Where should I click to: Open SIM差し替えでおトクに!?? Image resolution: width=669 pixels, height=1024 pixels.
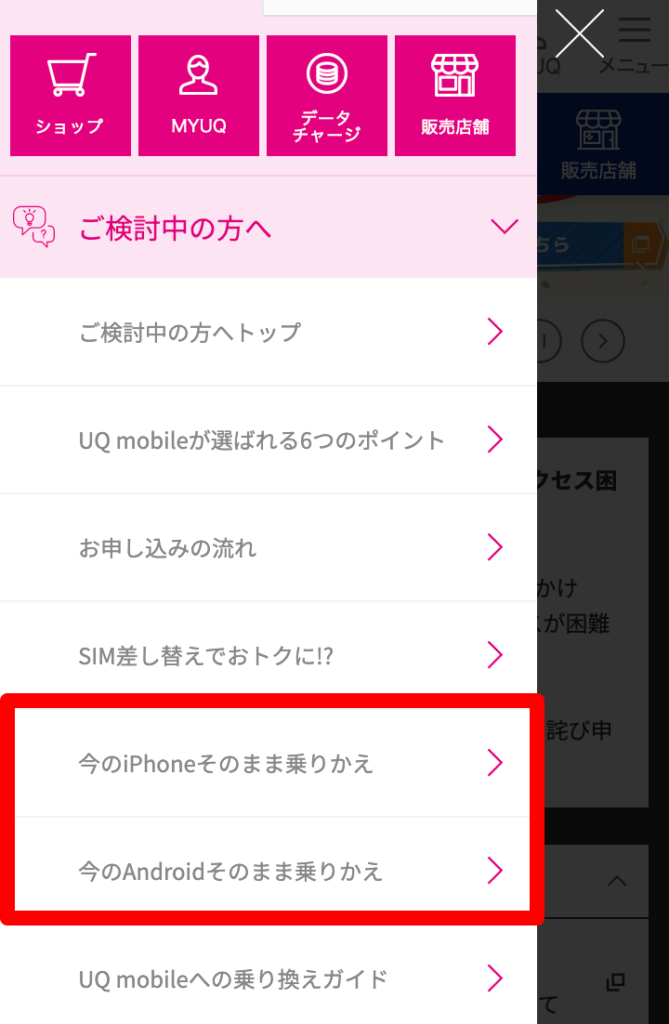click(268, 656)
